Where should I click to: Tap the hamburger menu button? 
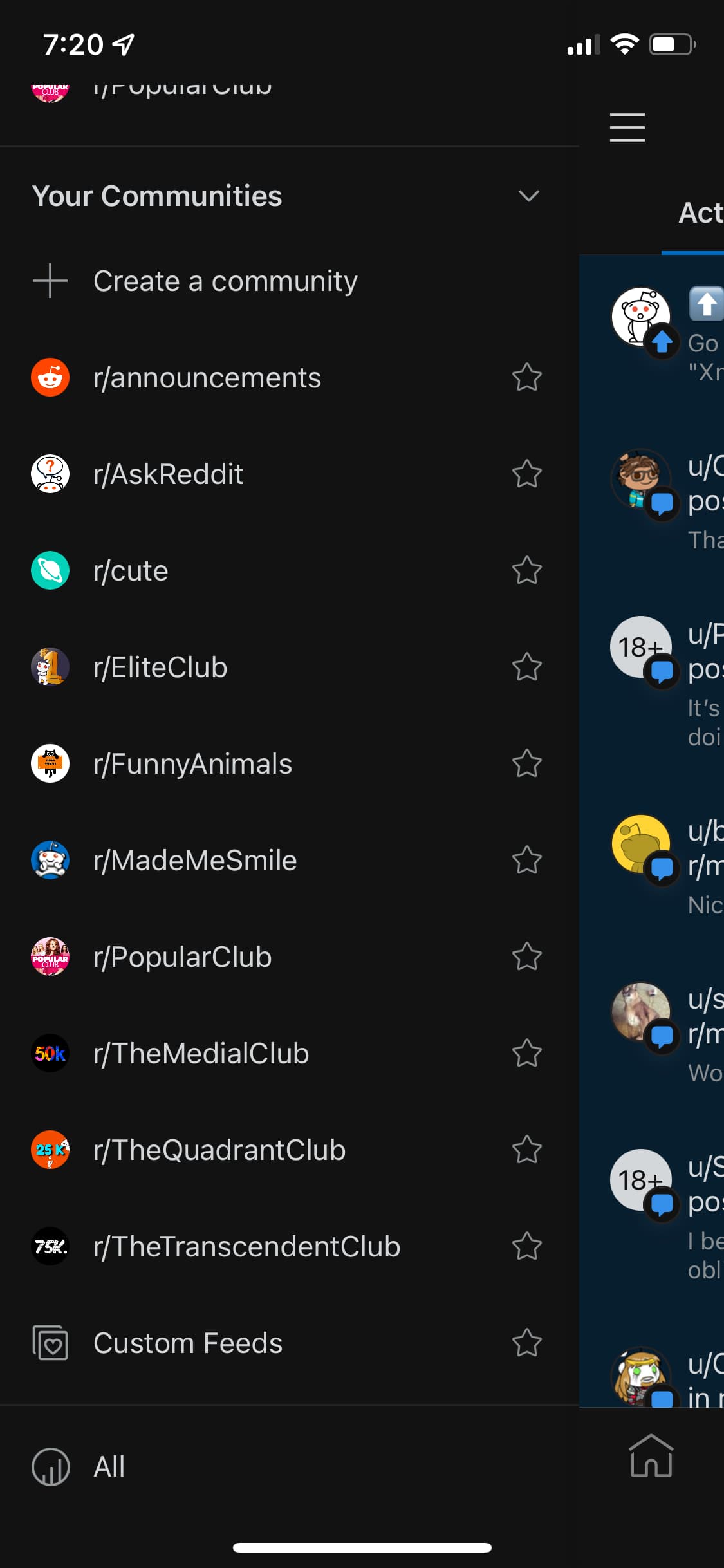(x=627, y=127)
